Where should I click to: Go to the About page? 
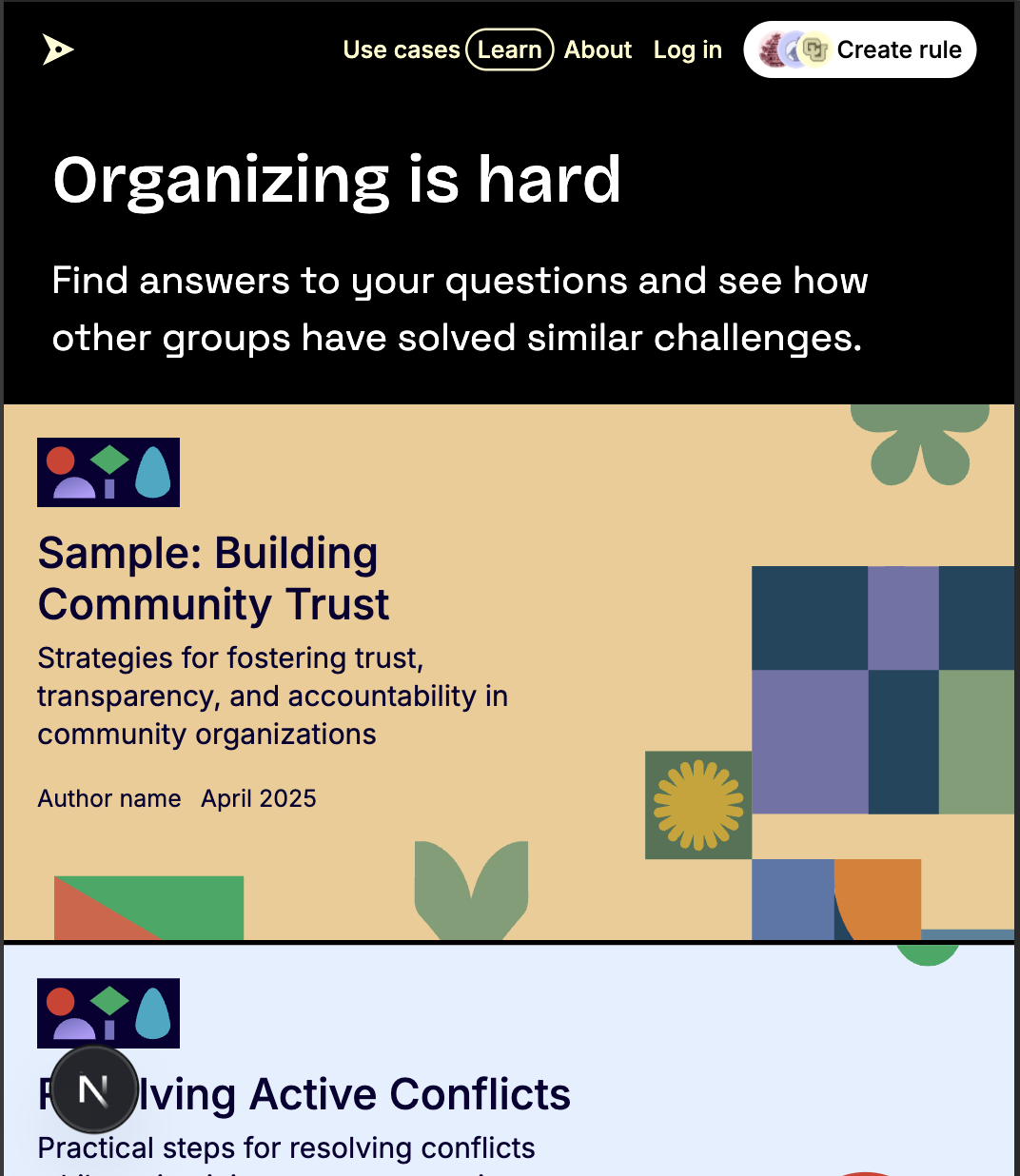(x=598, y=49)
